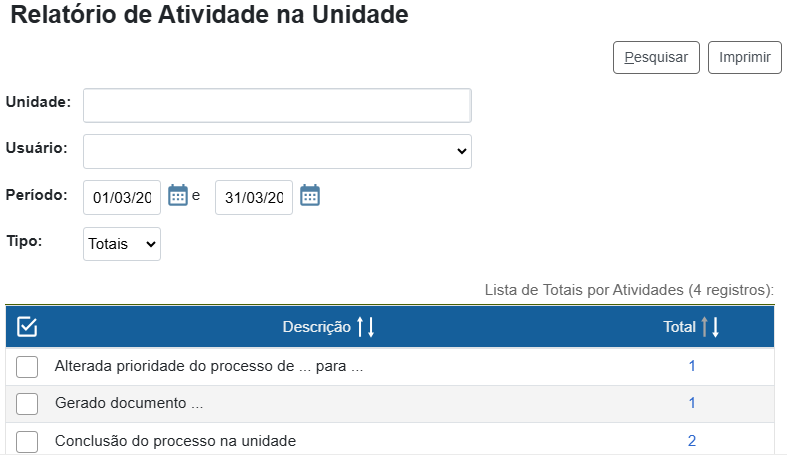The width and height of the screenshot is (787, 455).
Task: Edit the end date 31/03 field
Action: (253, 197)
